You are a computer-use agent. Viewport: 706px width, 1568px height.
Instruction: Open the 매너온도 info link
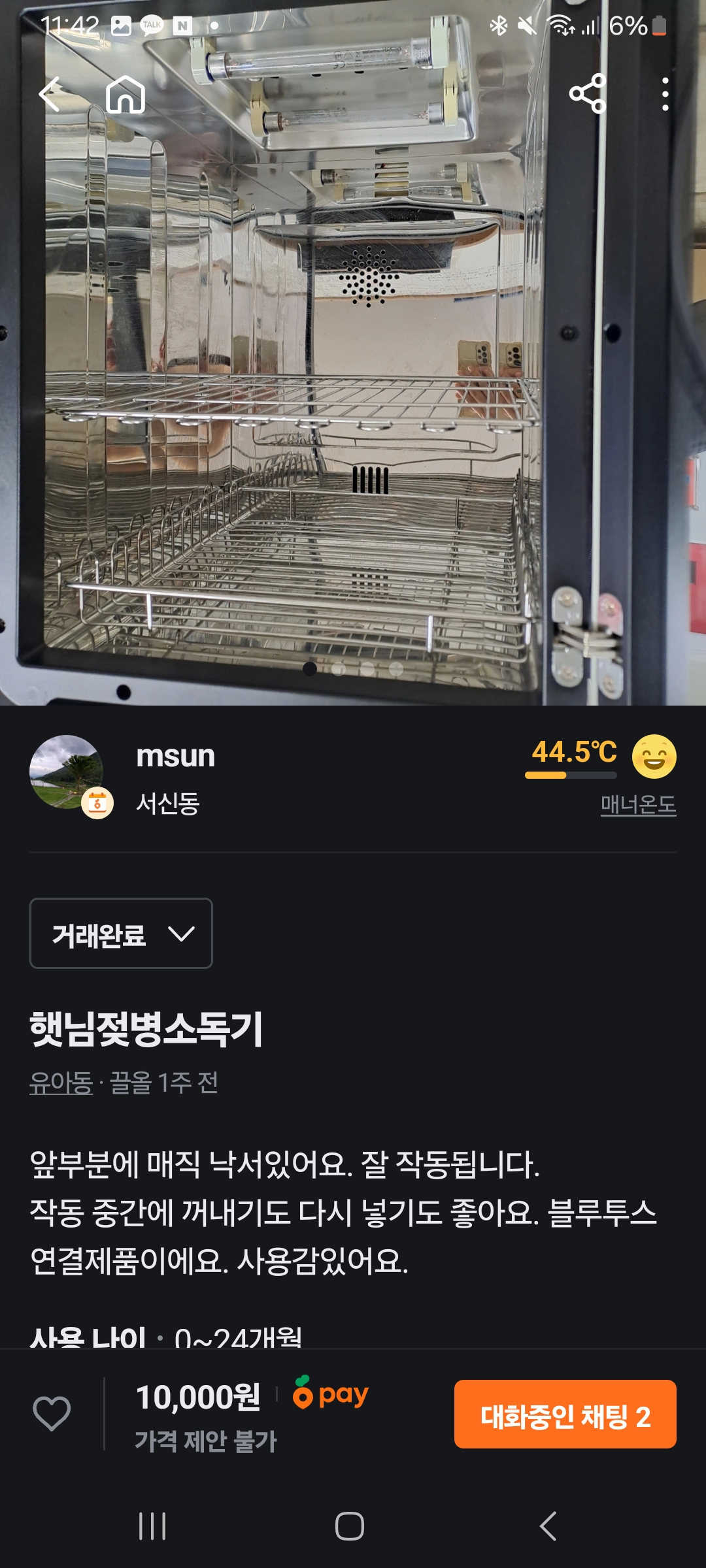[x=638, y=804]
